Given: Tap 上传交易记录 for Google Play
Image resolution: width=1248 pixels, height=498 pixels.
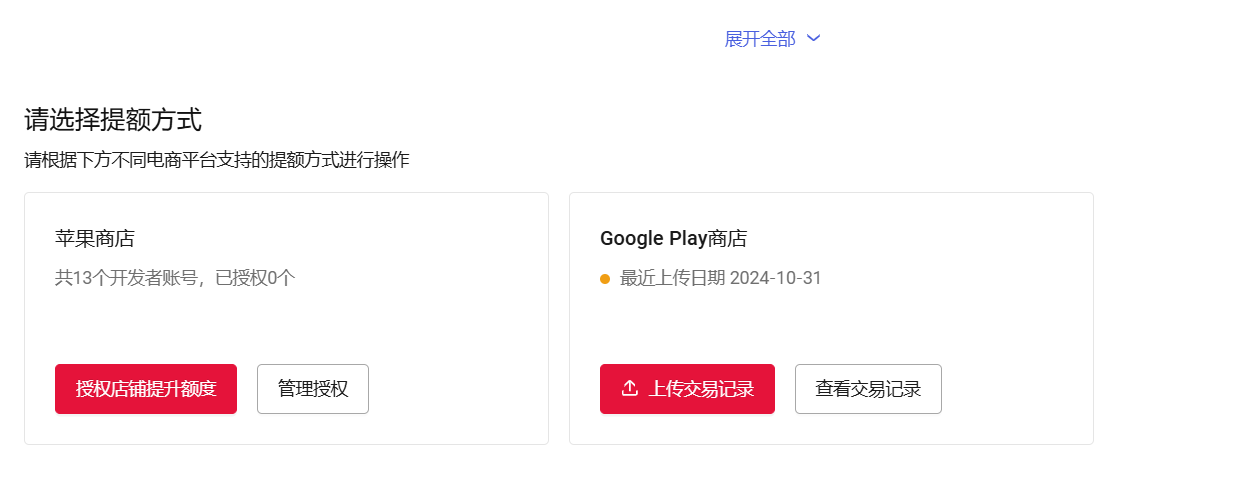Looking at the screenshot, I should tap(687, 389).
